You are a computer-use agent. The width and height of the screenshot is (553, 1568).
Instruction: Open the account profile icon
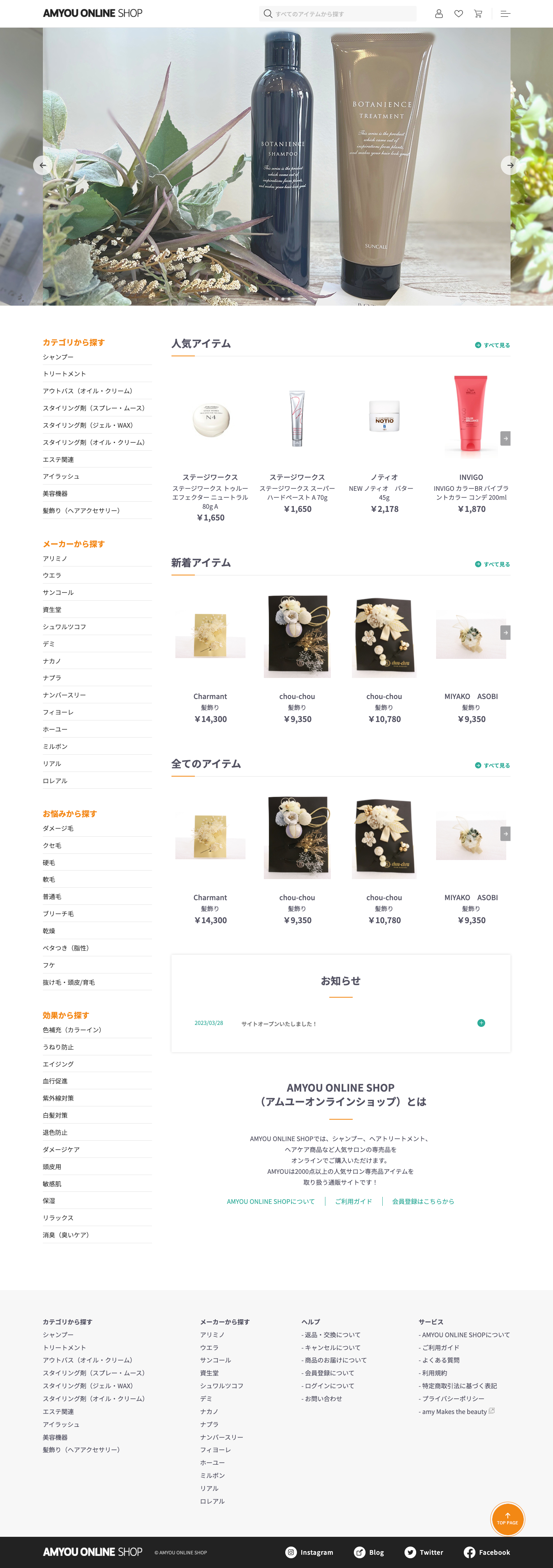click(x=439, y=13)
